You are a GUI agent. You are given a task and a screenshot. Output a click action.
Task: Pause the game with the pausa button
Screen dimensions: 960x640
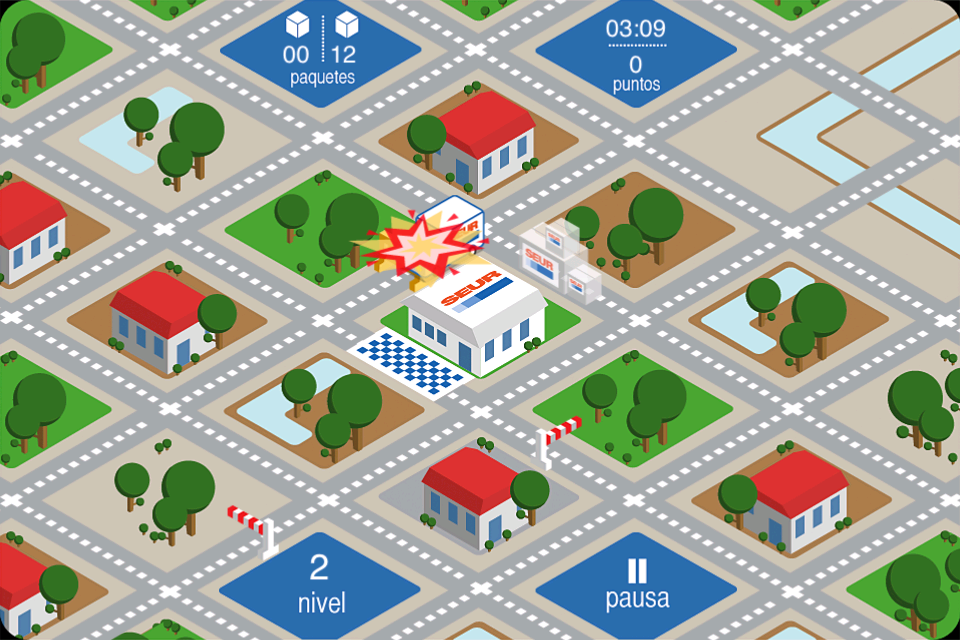[x=637, y=584]
